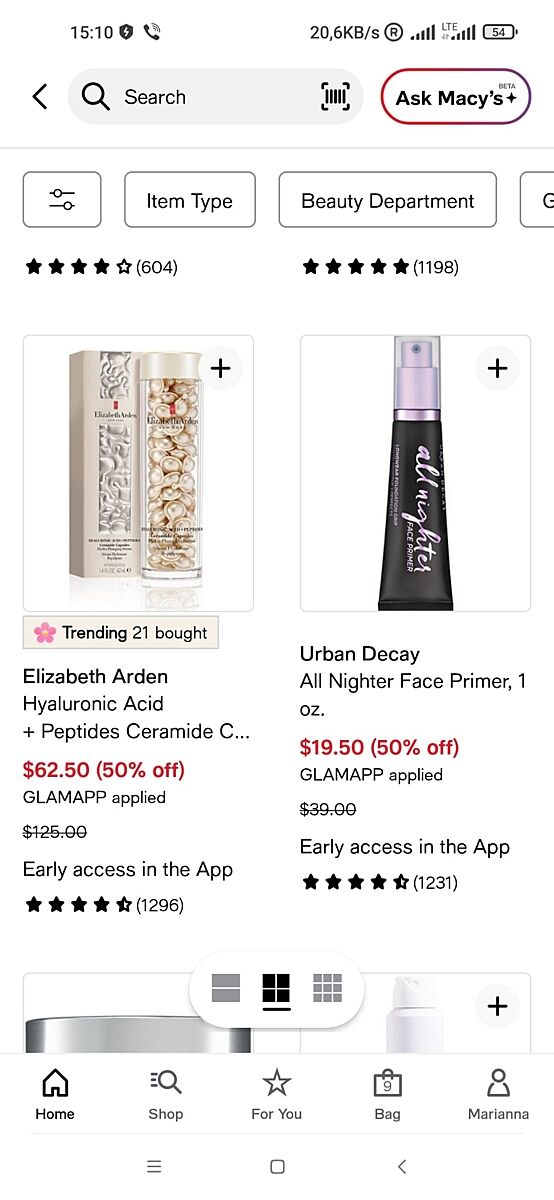The height and width of the screenshot is (1200, 554).
Task: Expand the Item Type filter
Action: pos(190,200)
